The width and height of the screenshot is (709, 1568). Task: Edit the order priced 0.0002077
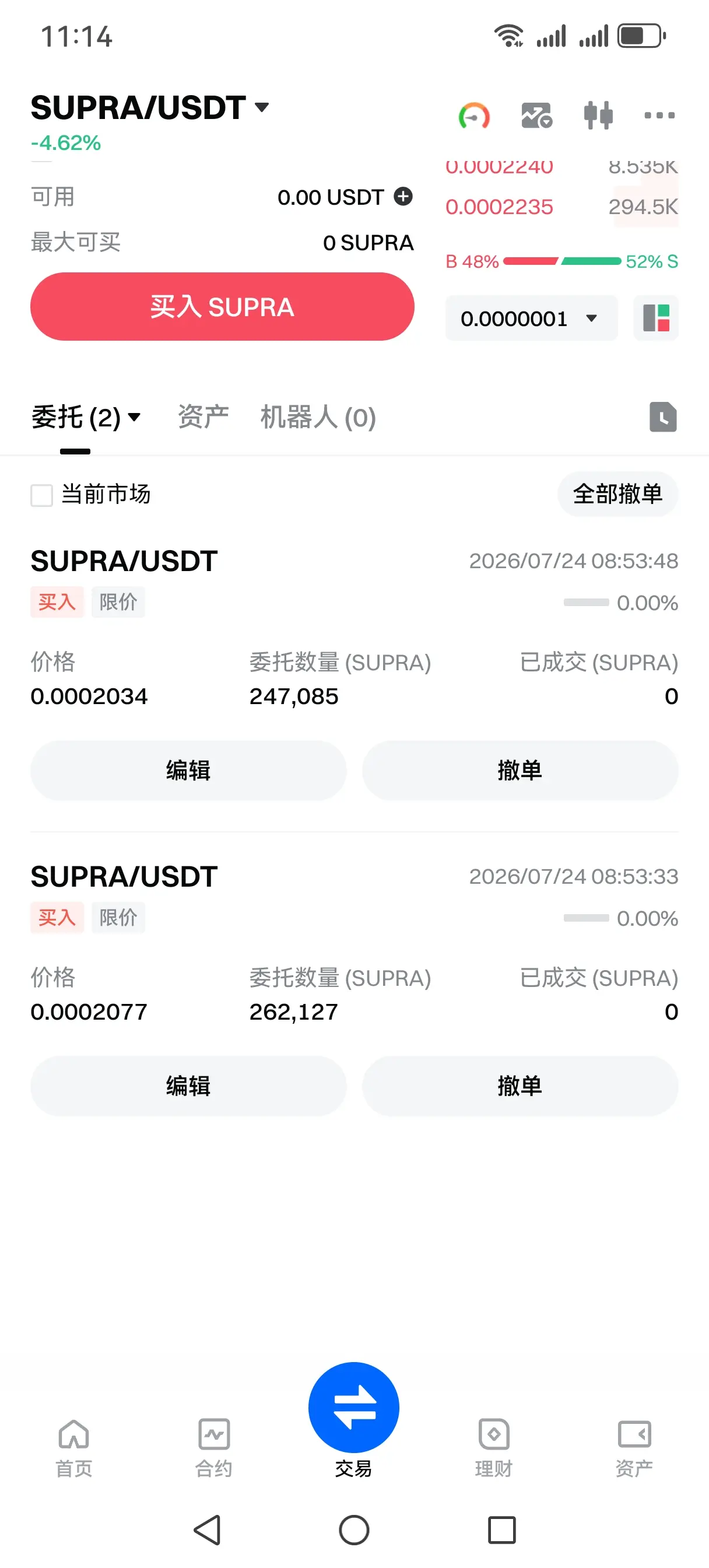(x=189, y=1086)
